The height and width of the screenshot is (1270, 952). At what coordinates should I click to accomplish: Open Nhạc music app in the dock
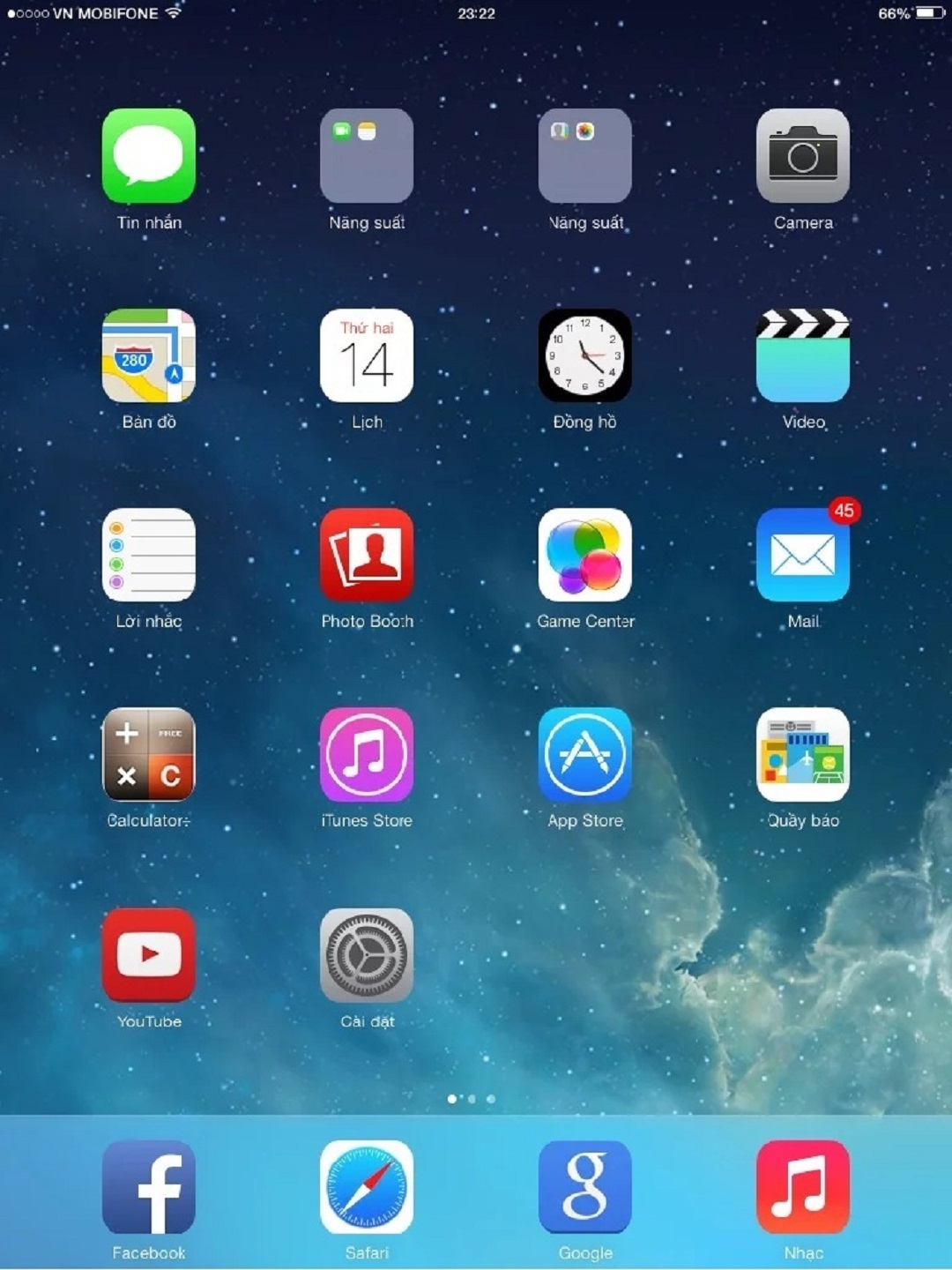coord(802,1186)
